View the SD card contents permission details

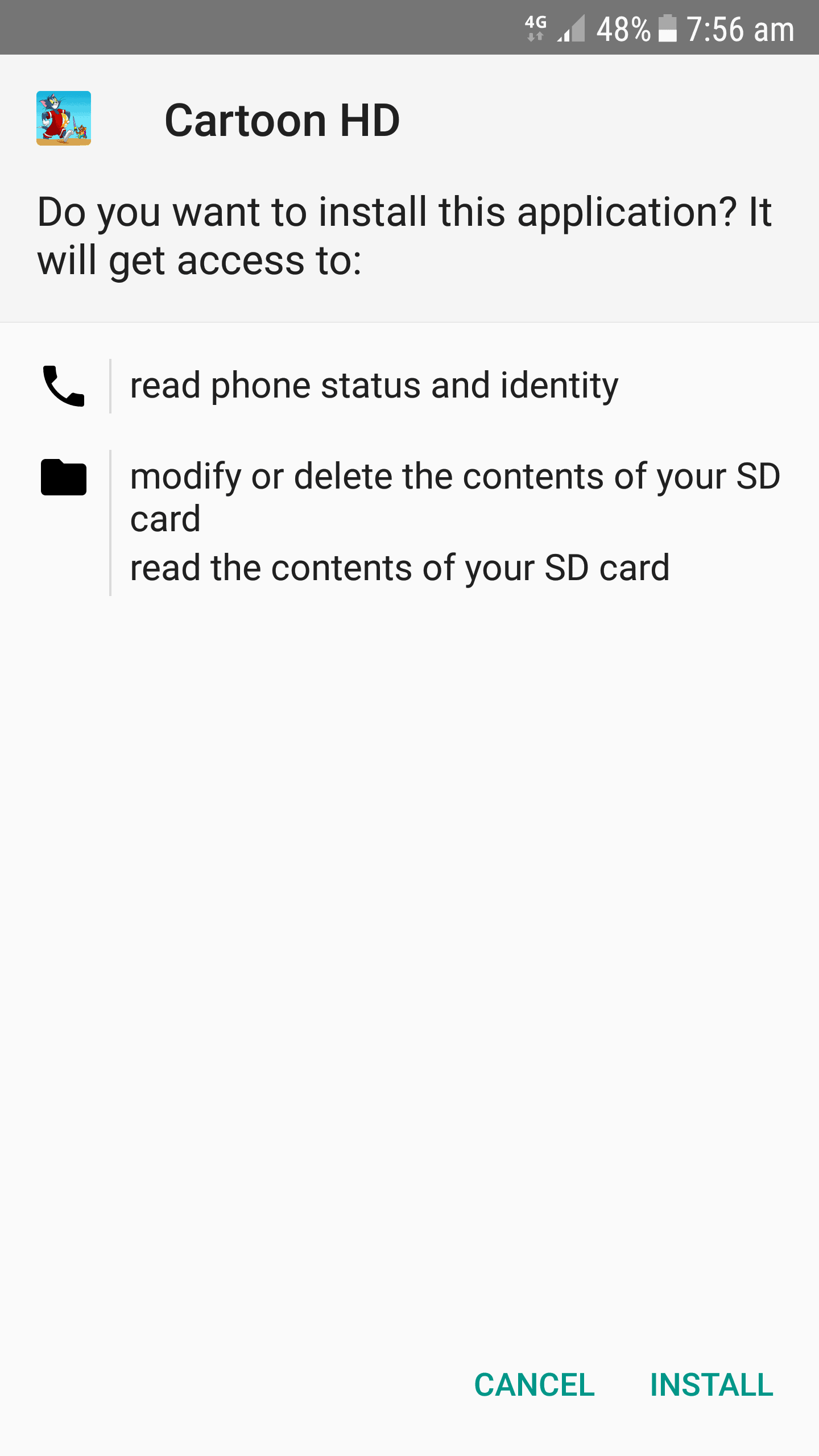pos(409,523)
